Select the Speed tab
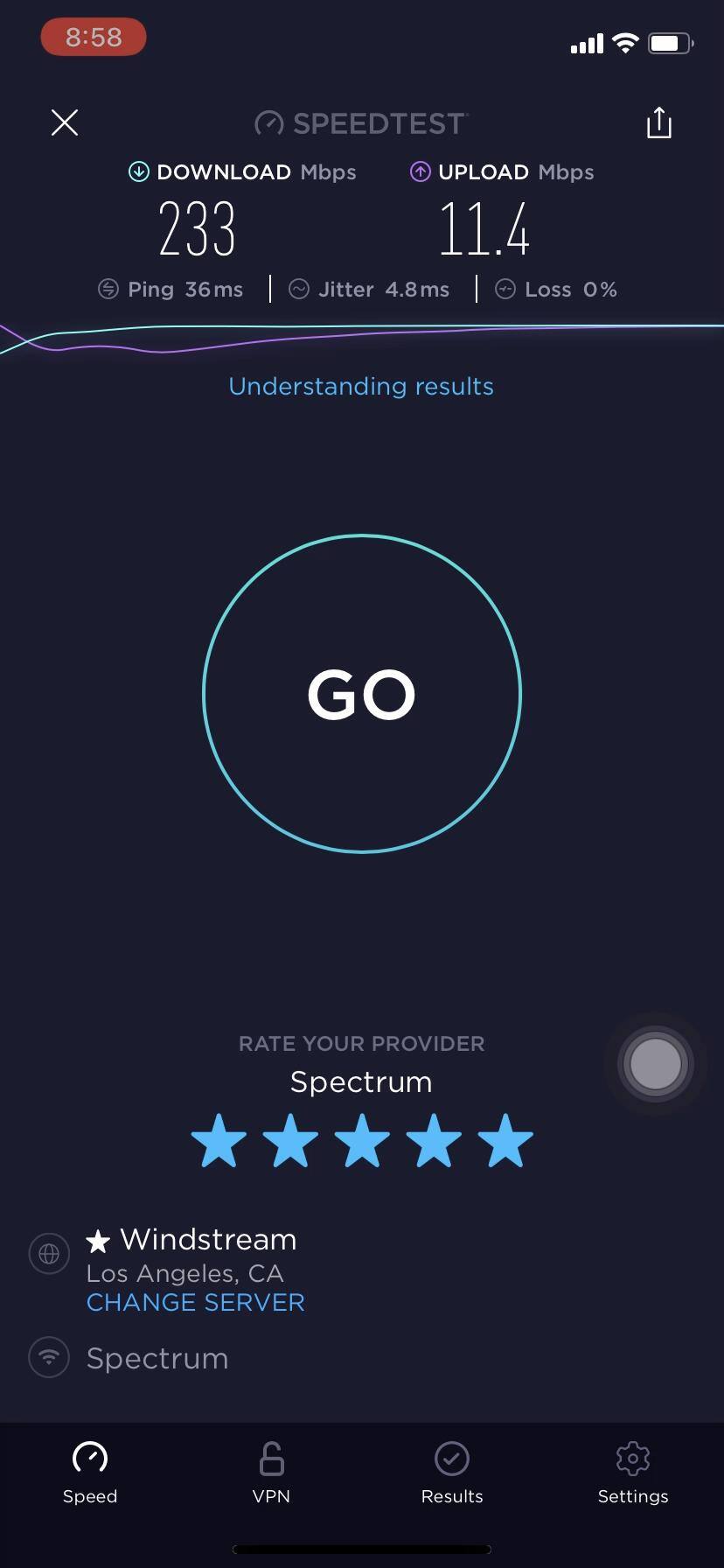Screen dimensions: 724x1568 pyautogui.click(x=90, y=1473)
